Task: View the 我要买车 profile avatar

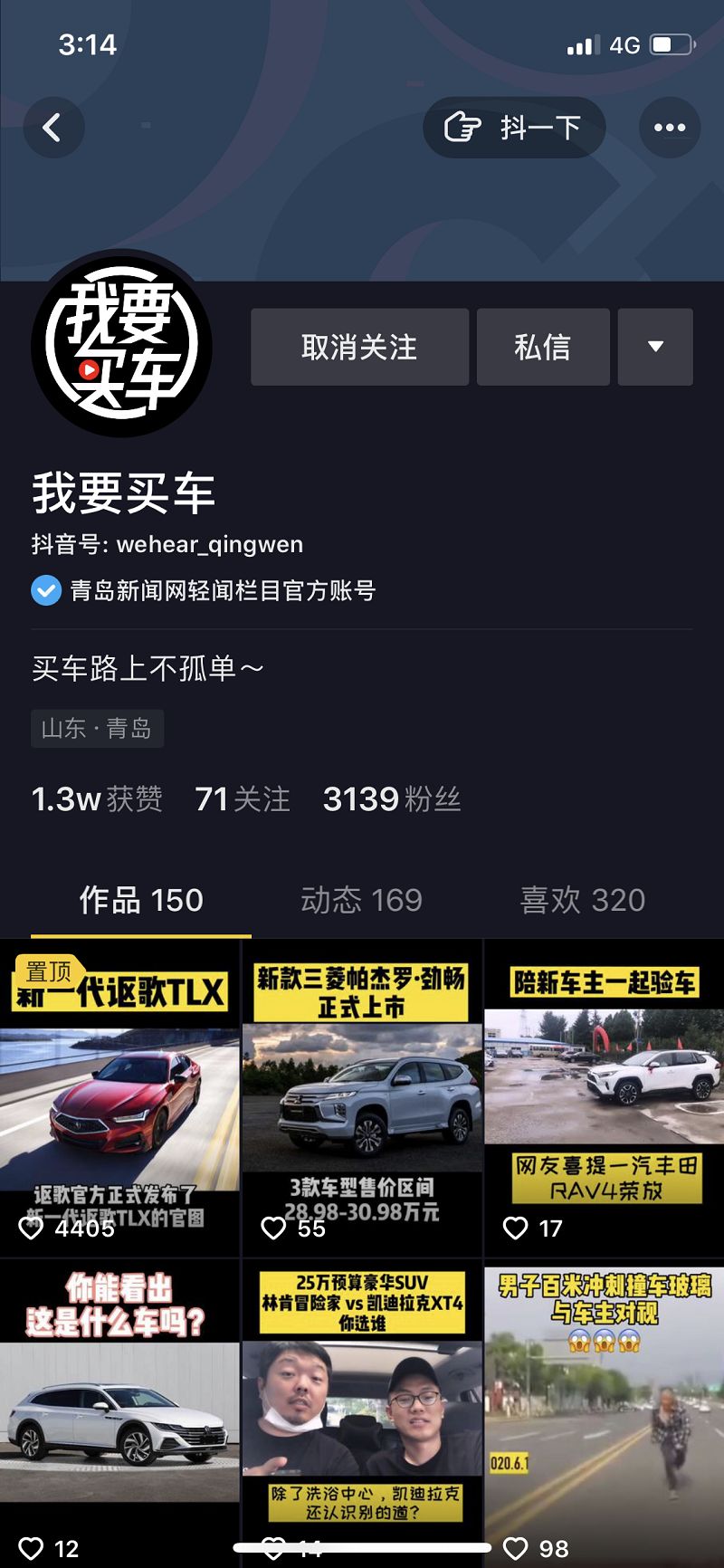Action: 122,344
